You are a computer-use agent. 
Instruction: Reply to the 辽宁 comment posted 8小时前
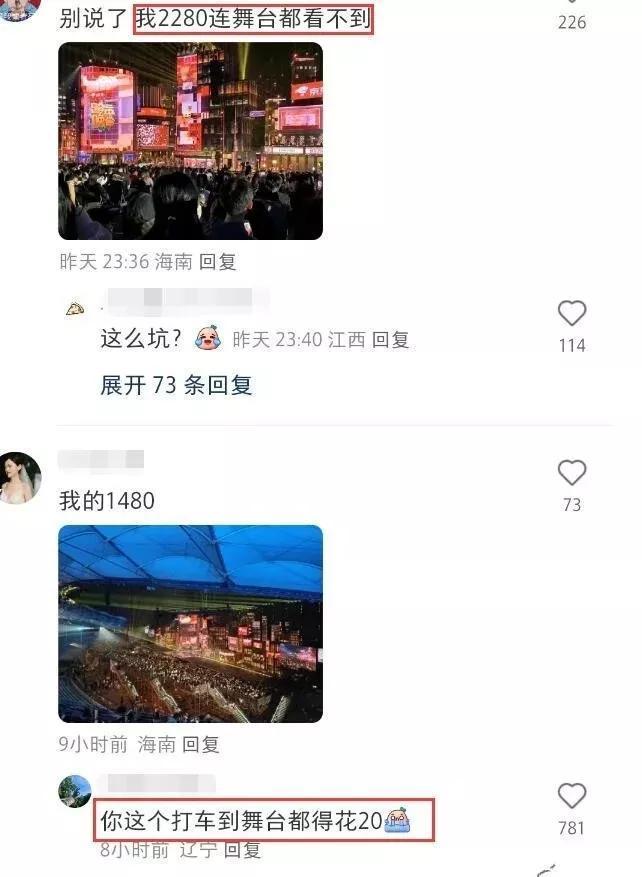(242, 851)
